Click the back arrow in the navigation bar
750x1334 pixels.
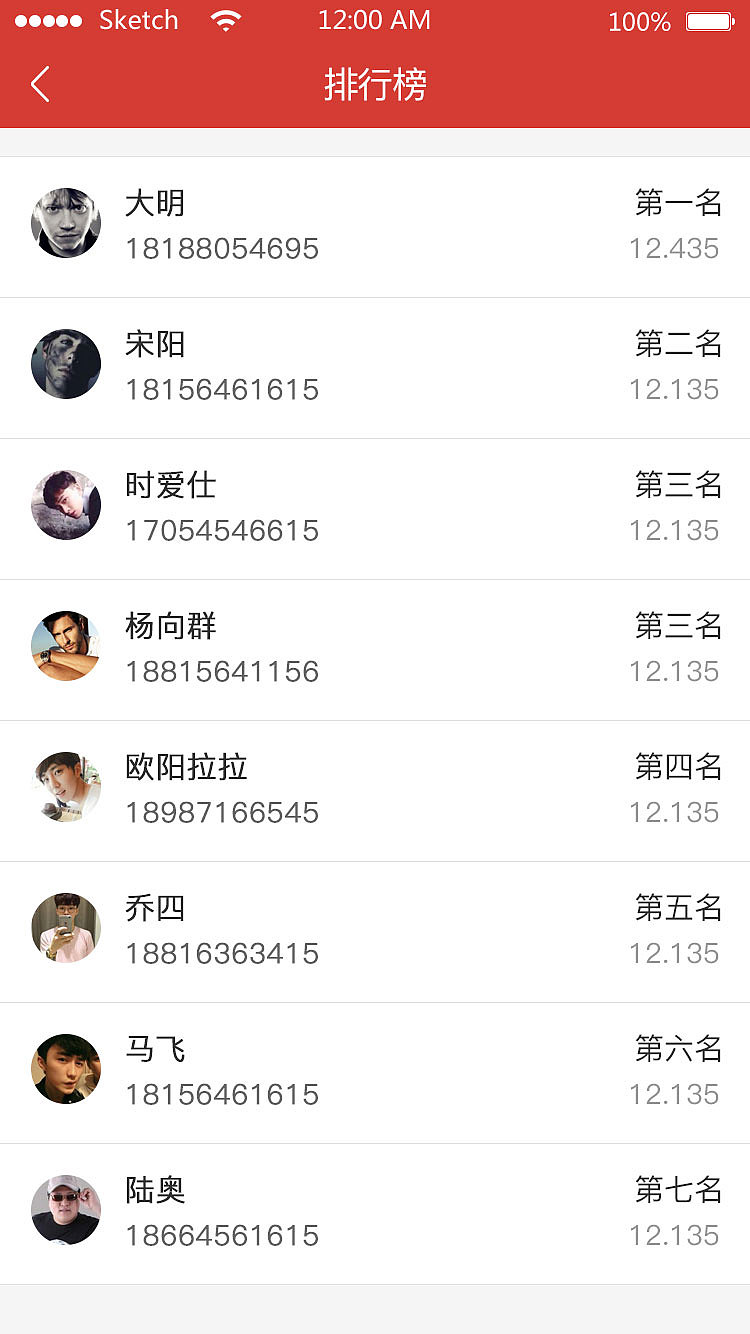(38, 85)
